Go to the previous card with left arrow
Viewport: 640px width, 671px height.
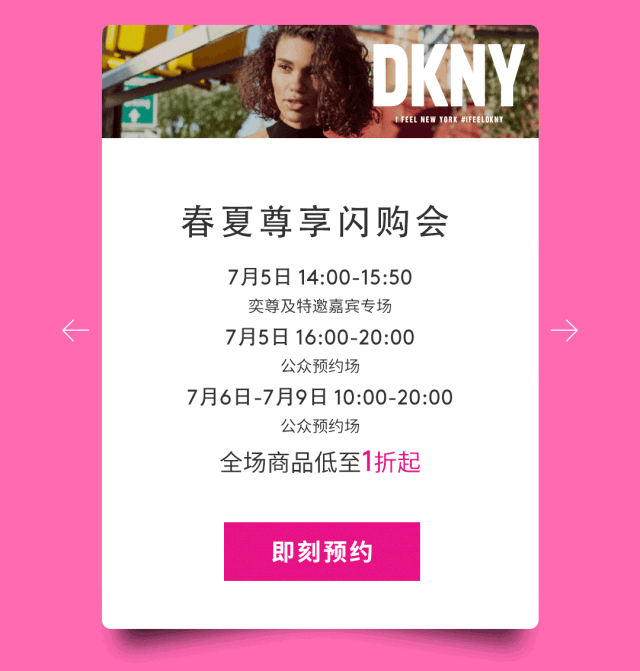[x=76, y=330]
